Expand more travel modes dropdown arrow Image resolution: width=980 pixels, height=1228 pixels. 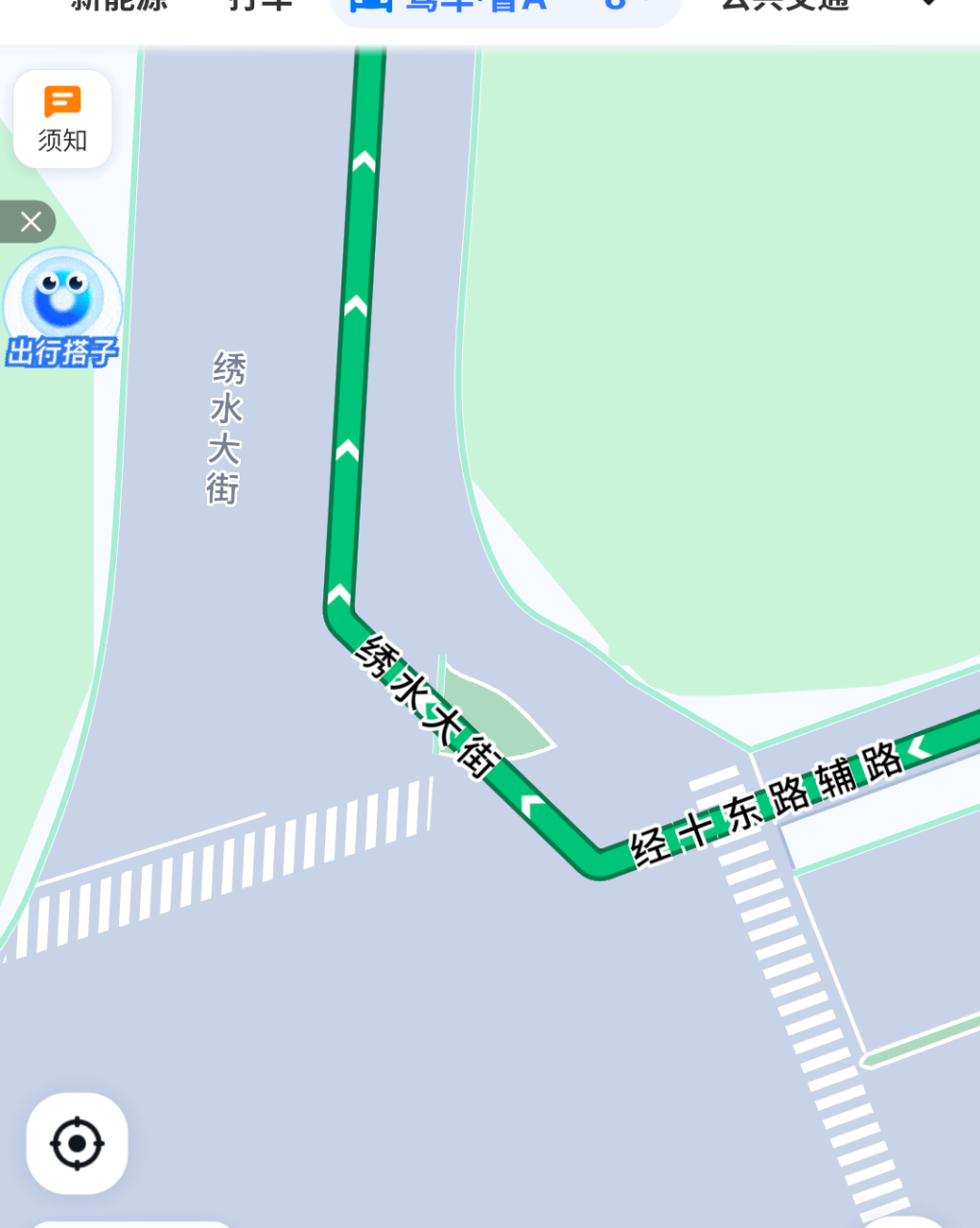point(927,5)
